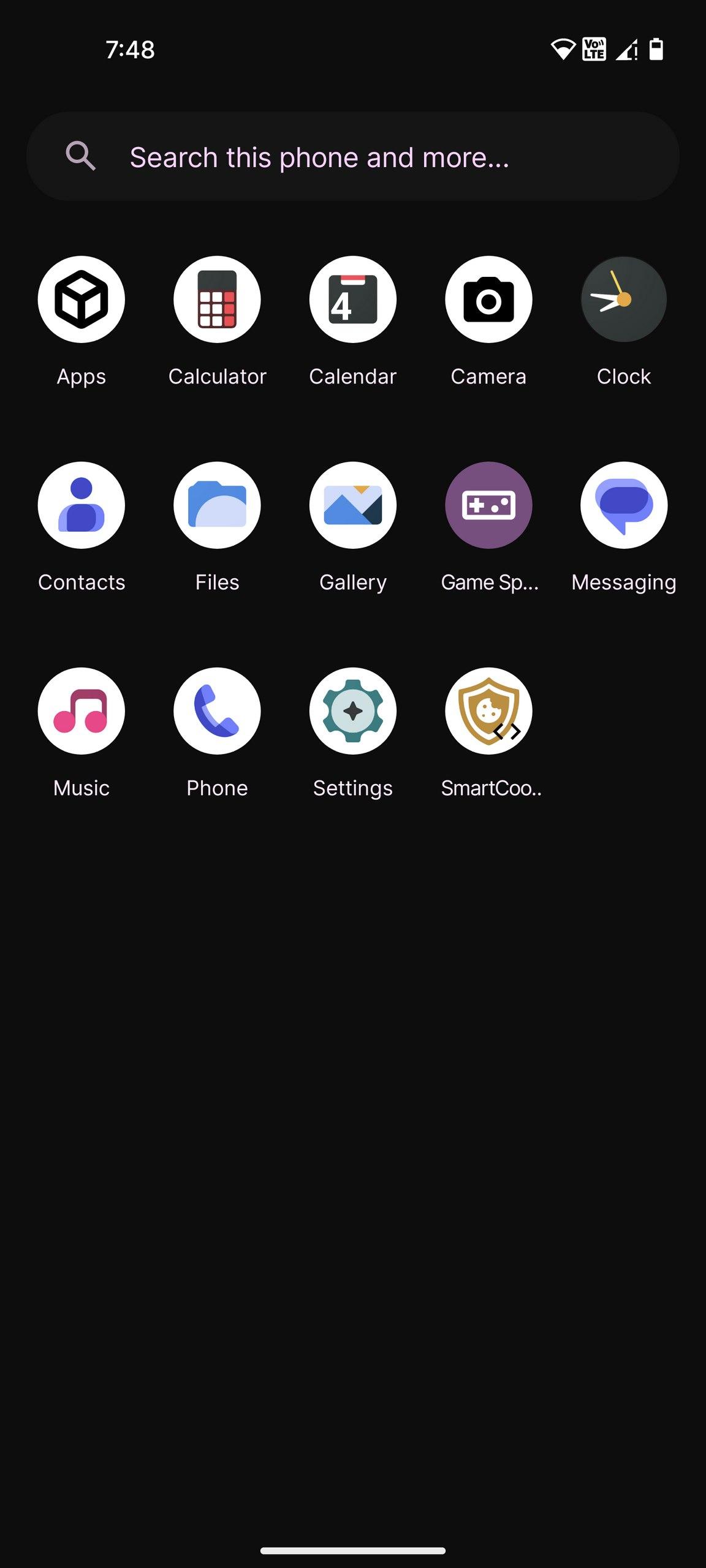This screenshot has width=706, height=1568.
Task: Open the Gallery app
Action: 353,505
